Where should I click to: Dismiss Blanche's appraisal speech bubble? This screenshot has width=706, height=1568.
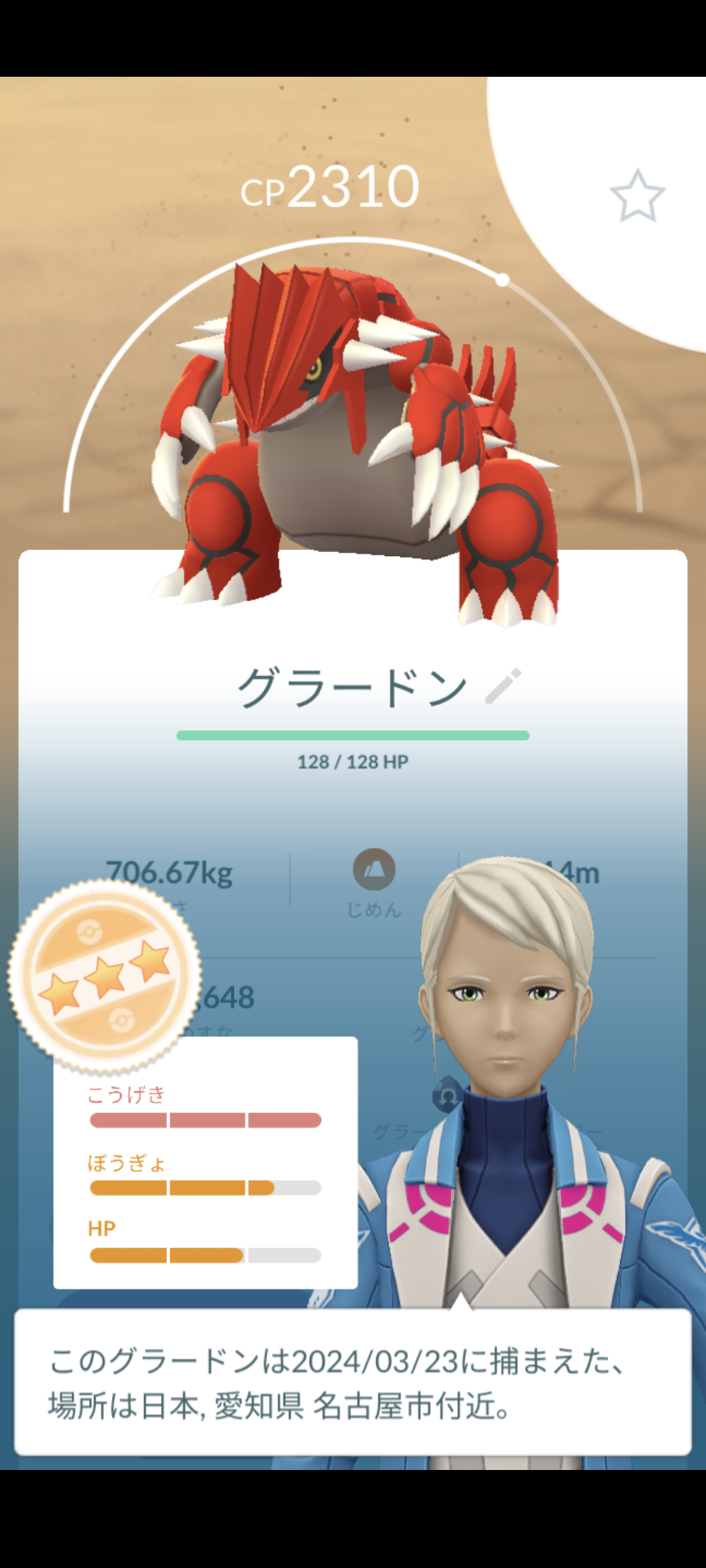[353, 1383]
